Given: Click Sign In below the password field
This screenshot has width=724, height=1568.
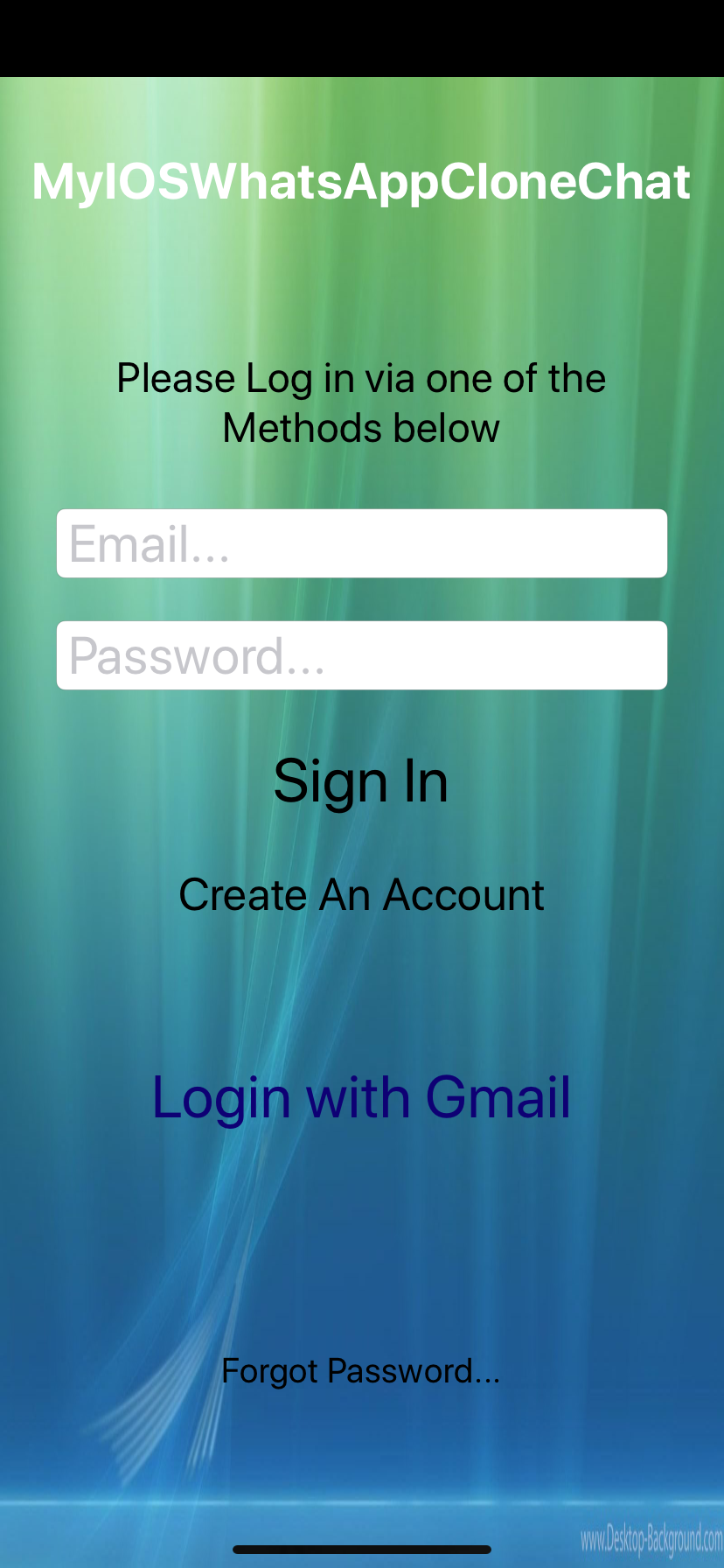Looking at the screenshot, I should click(361, 780).
